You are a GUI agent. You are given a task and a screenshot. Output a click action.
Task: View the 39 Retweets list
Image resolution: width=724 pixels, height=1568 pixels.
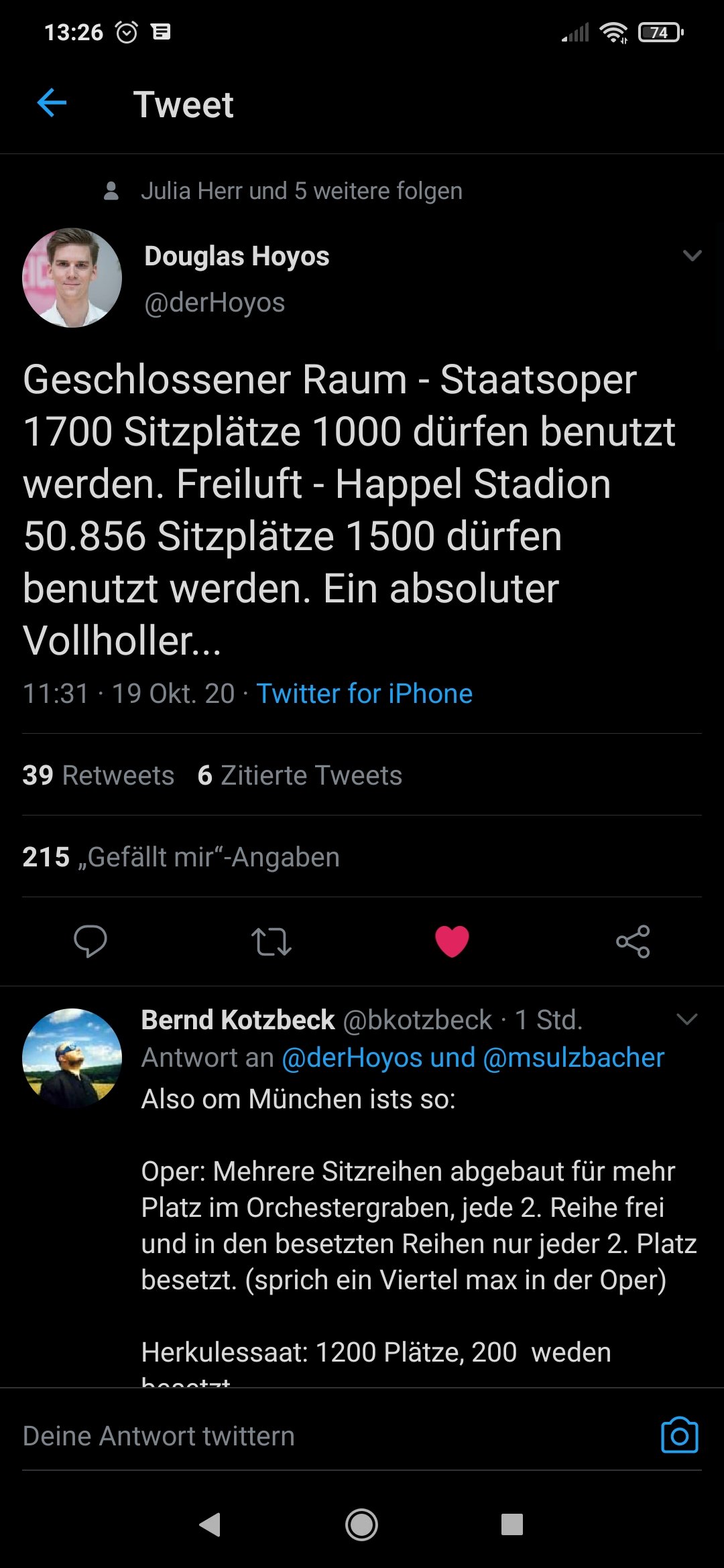(99, 775)
